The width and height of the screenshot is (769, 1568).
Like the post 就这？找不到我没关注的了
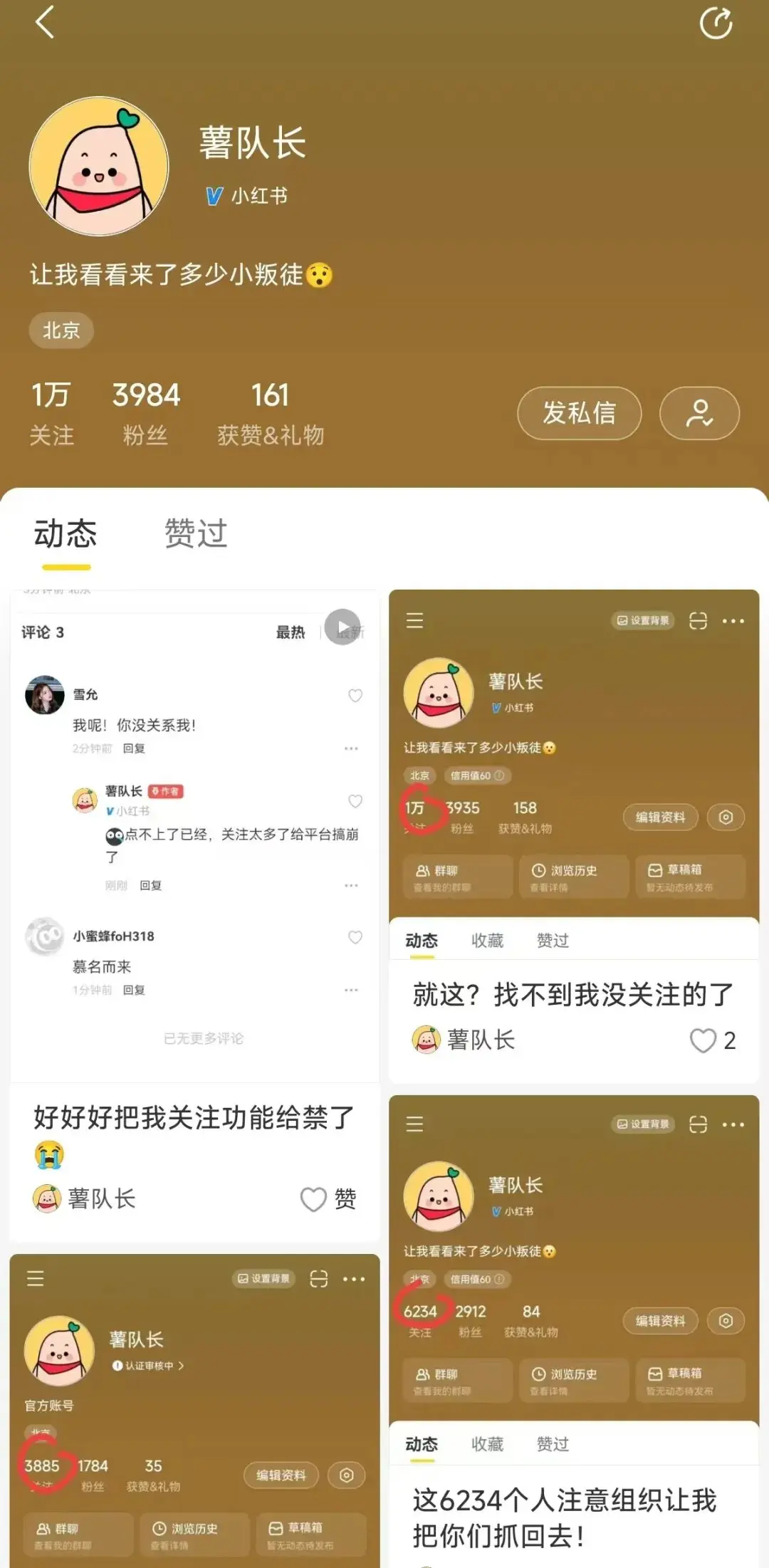pos(703,1040)
